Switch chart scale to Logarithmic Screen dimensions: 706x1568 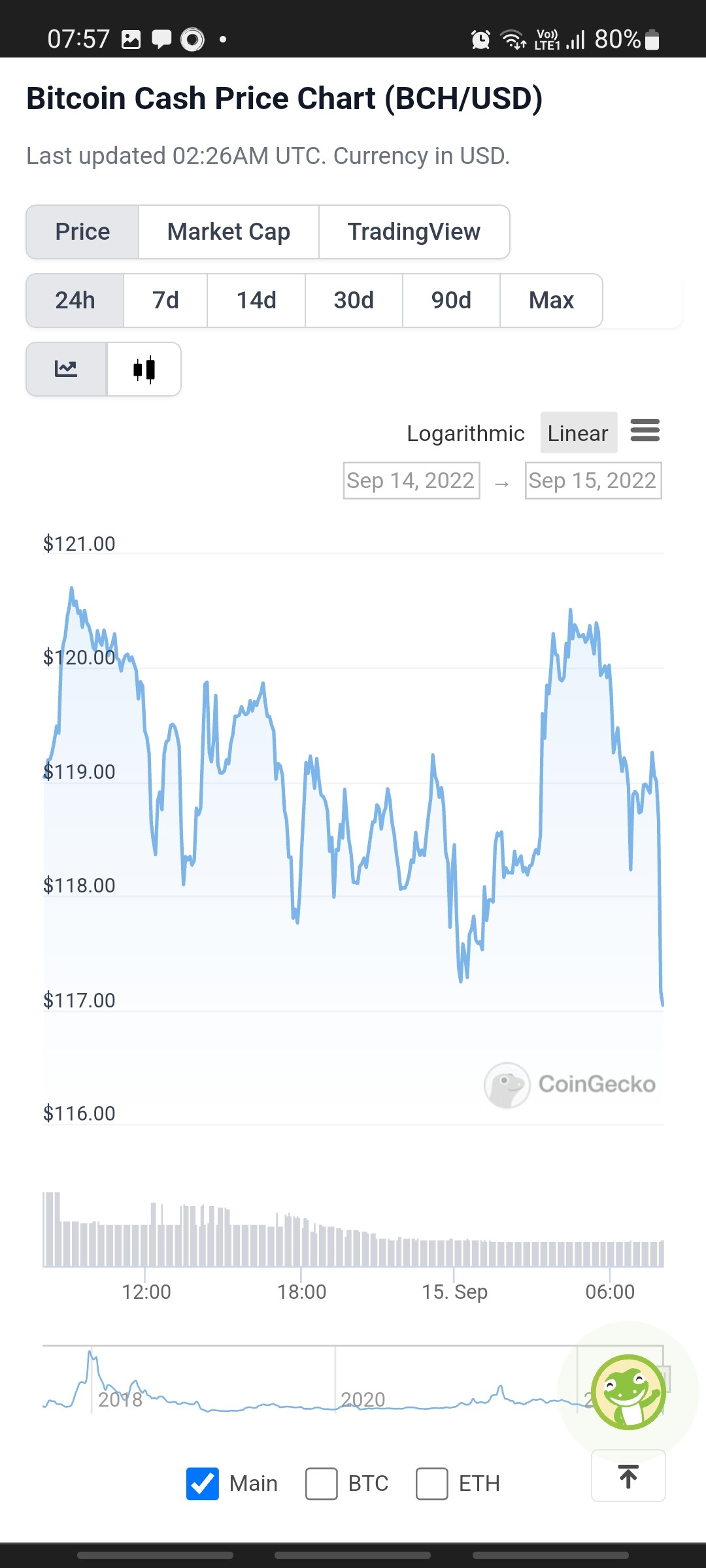[465, 433]
